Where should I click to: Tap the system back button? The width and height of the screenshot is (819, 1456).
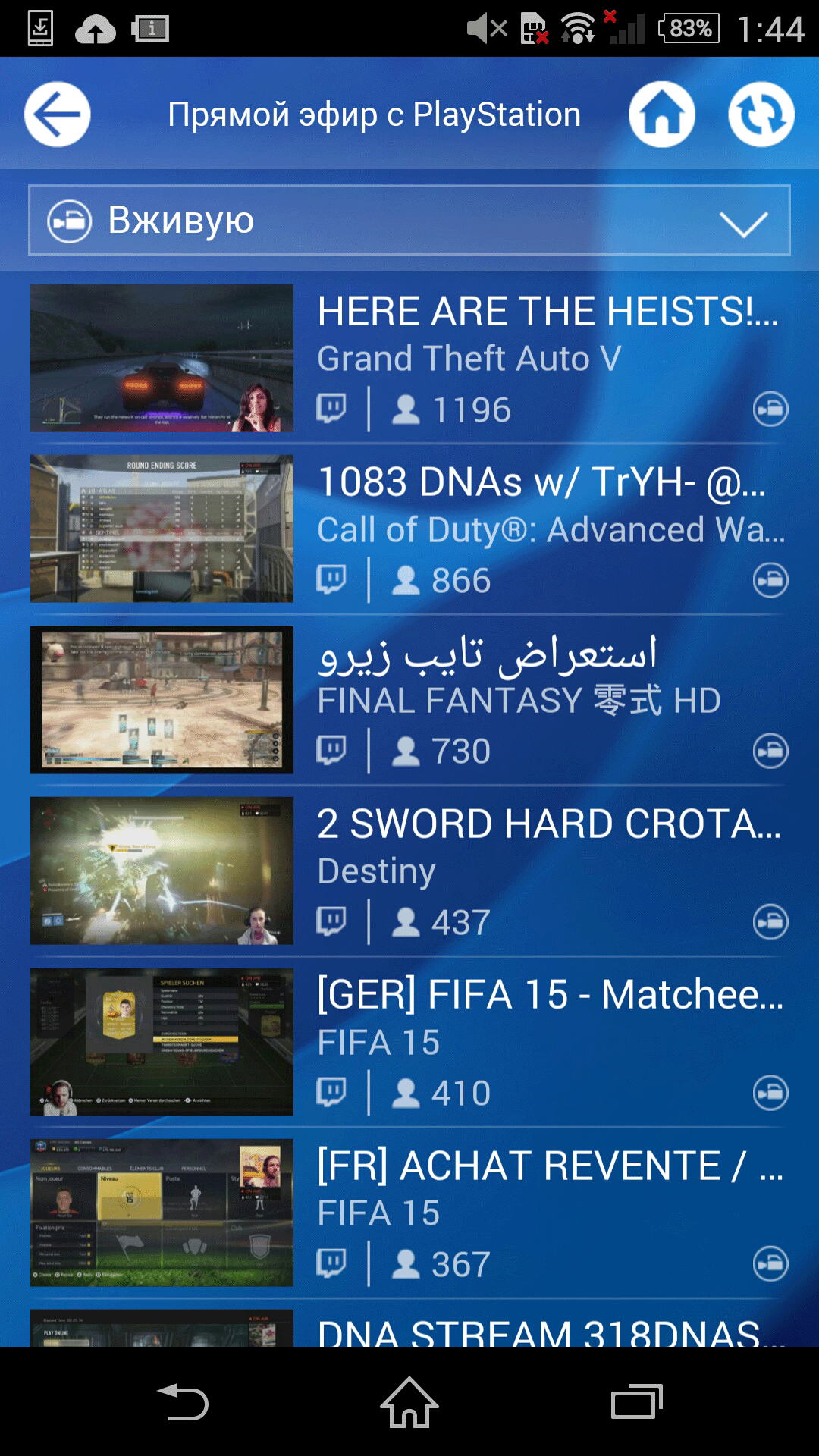(182, 1402)
